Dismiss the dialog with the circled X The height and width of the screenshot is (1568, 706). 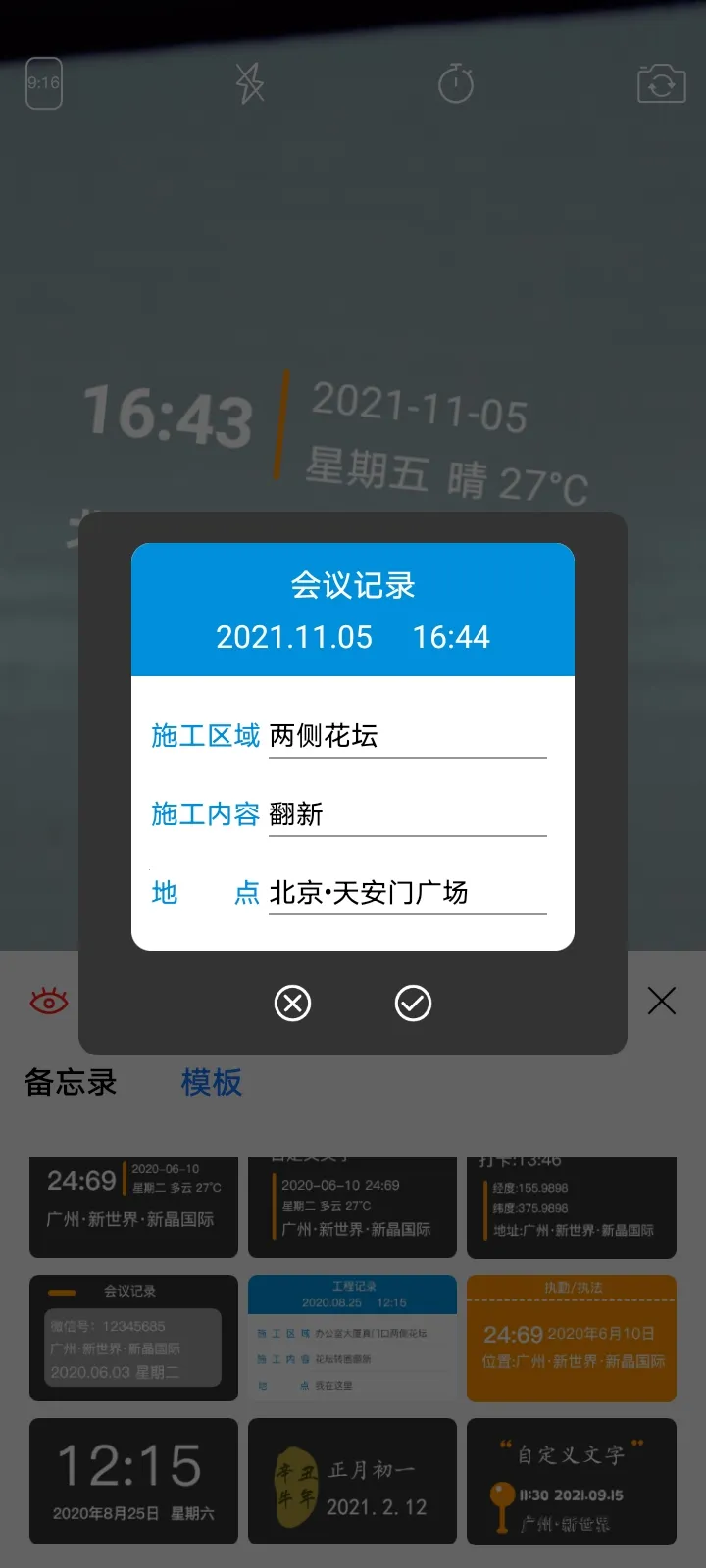pos(292,1003)
